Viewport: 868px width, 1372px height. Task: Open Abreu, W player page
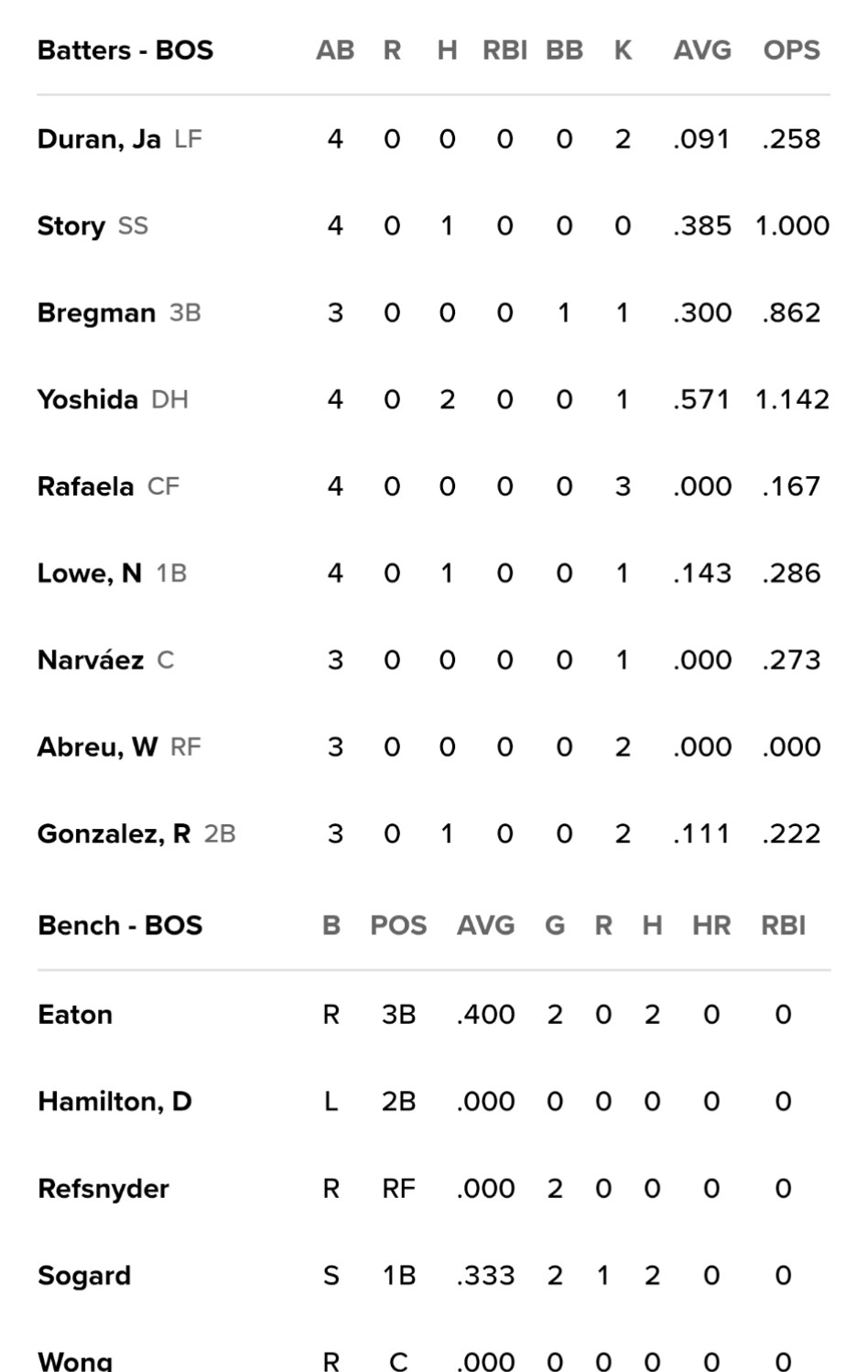click(x=97, y=747)
